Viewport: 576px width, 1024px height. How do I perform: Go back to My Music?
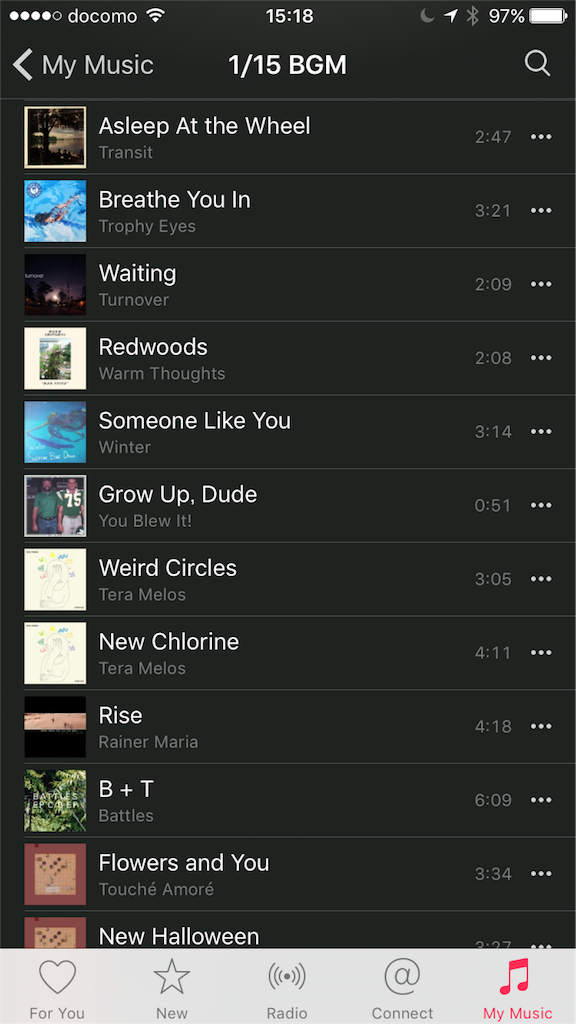83,65
